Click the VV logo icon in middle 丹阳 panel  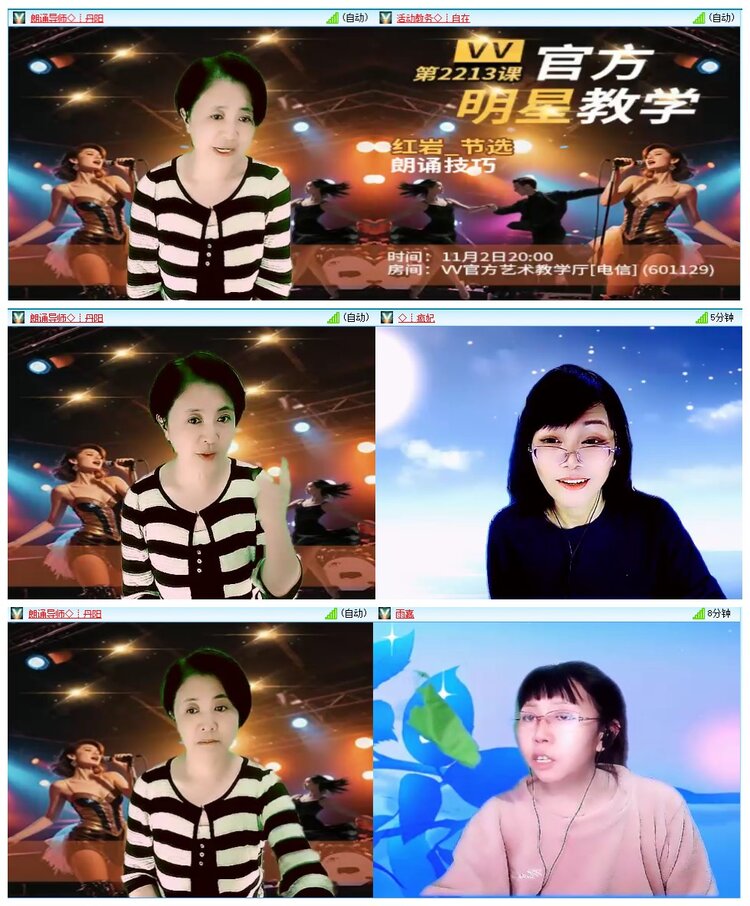click(16, 315)
